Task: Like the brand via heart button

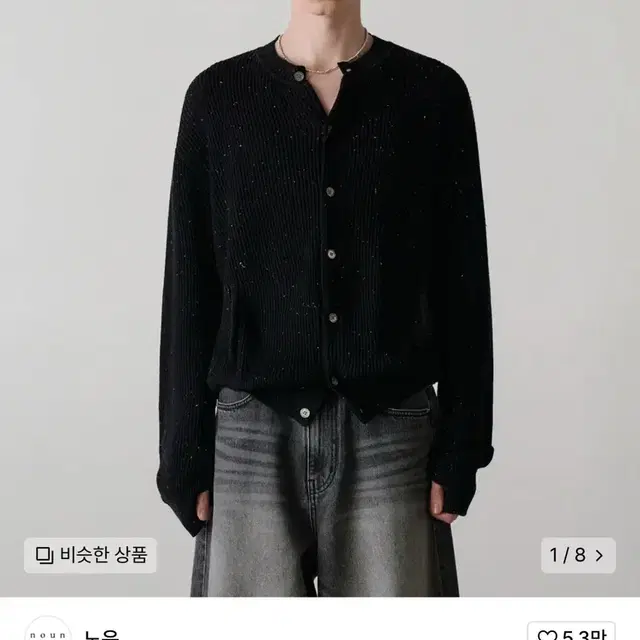Action: coord(573,631)
